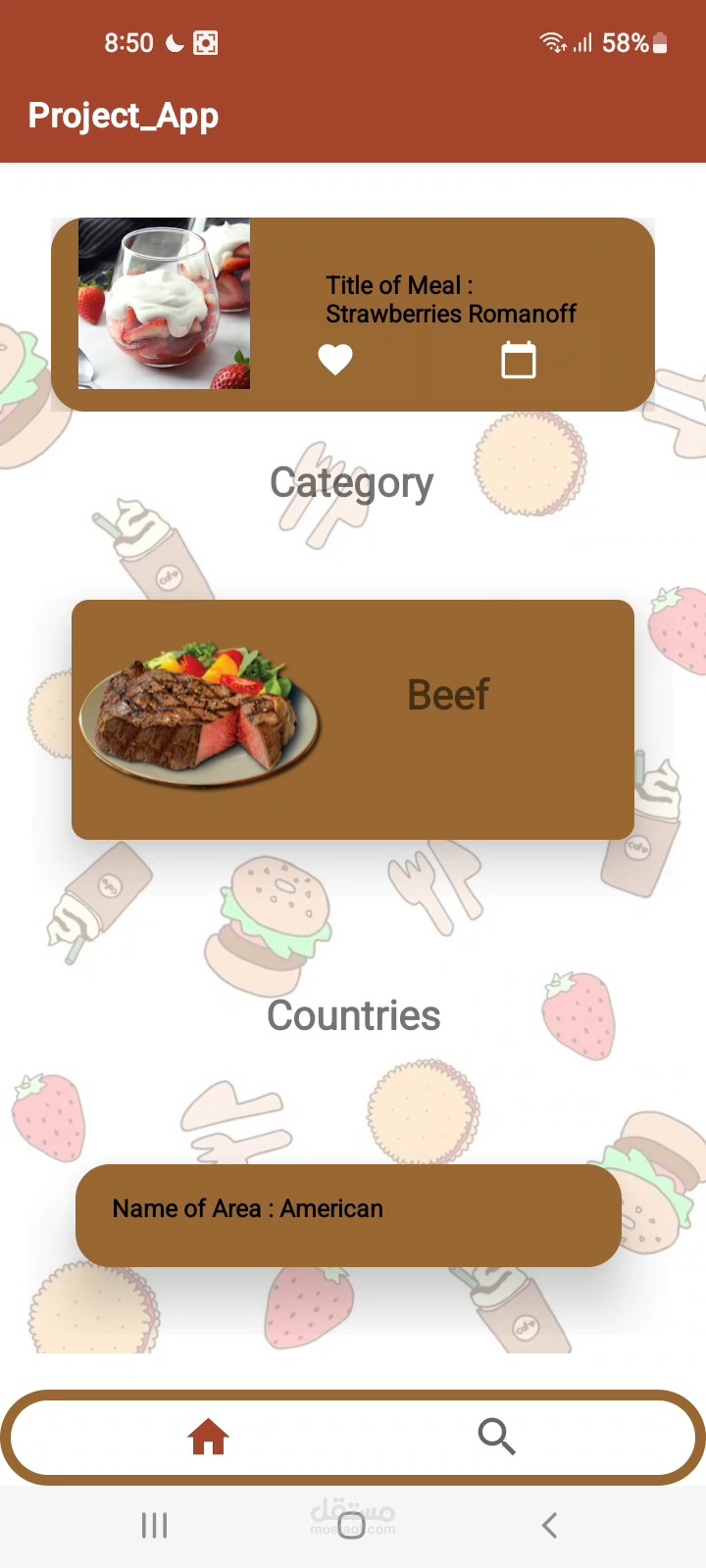Switch to the Search tab
706x1568 pixels.
[x=496, y=1437]
